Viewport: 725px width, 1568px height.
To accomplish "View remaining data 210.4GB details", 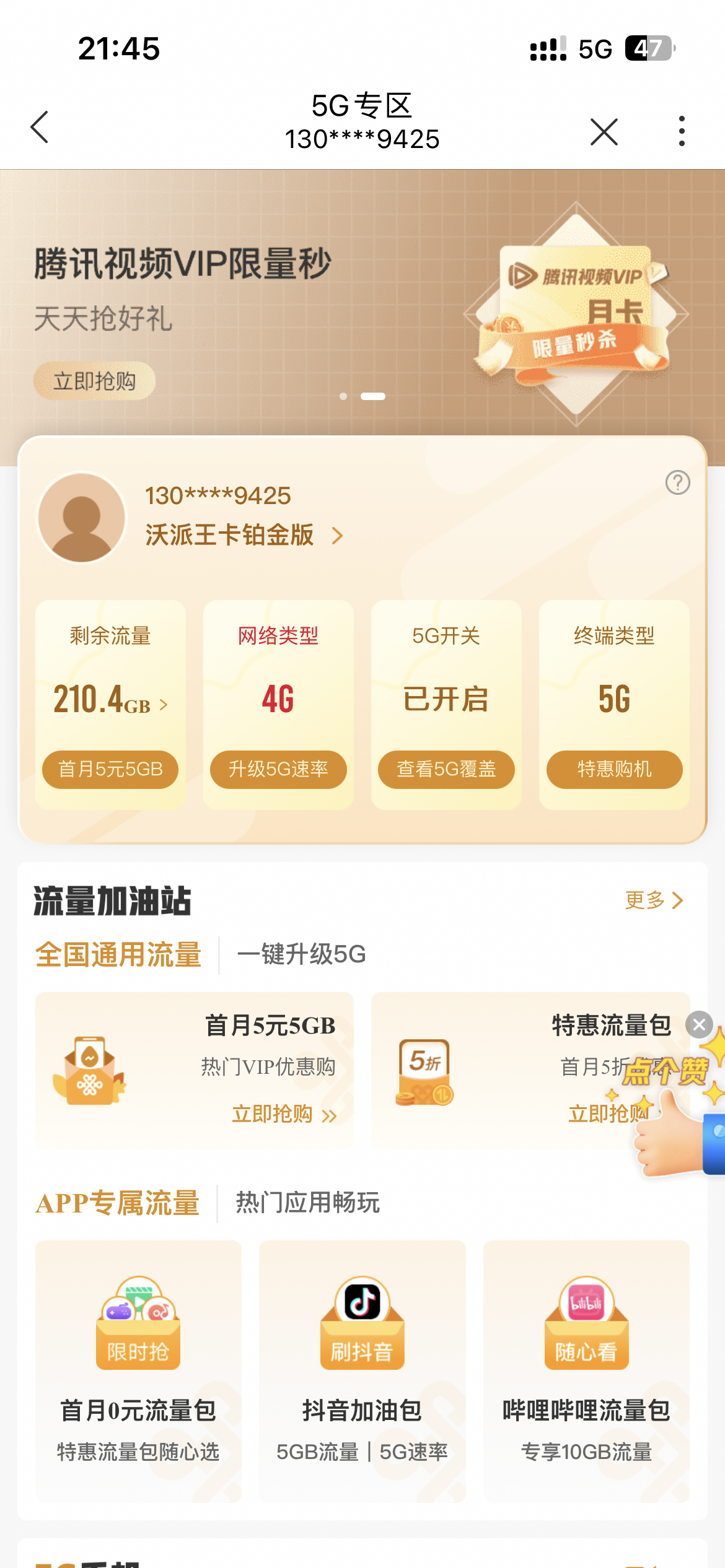I will [110, 700].
